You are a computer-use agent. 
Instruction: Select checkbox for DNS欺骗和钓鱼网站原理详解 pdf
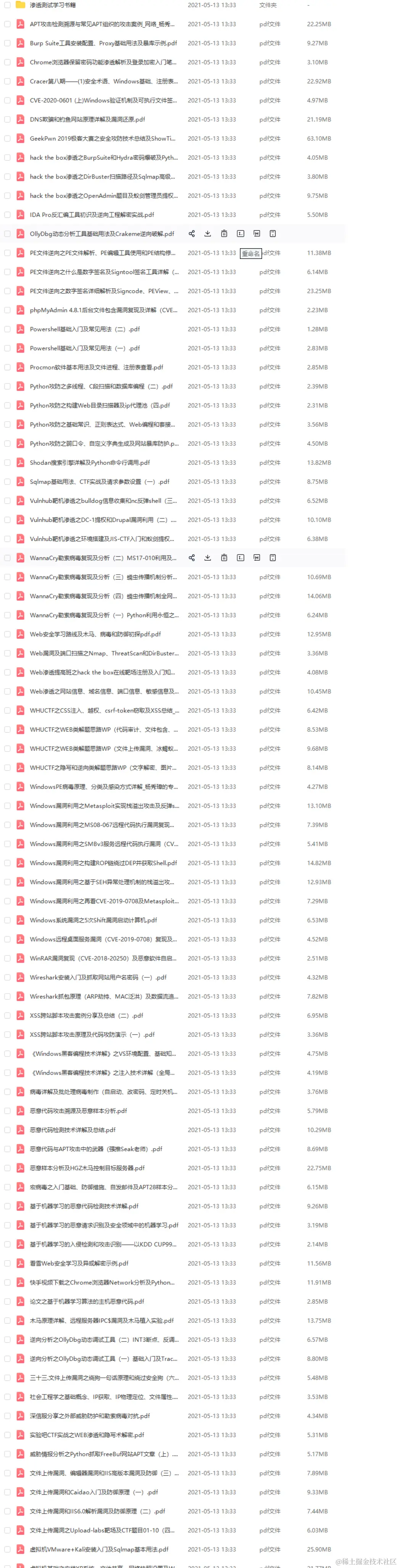(x=7, y=119)
